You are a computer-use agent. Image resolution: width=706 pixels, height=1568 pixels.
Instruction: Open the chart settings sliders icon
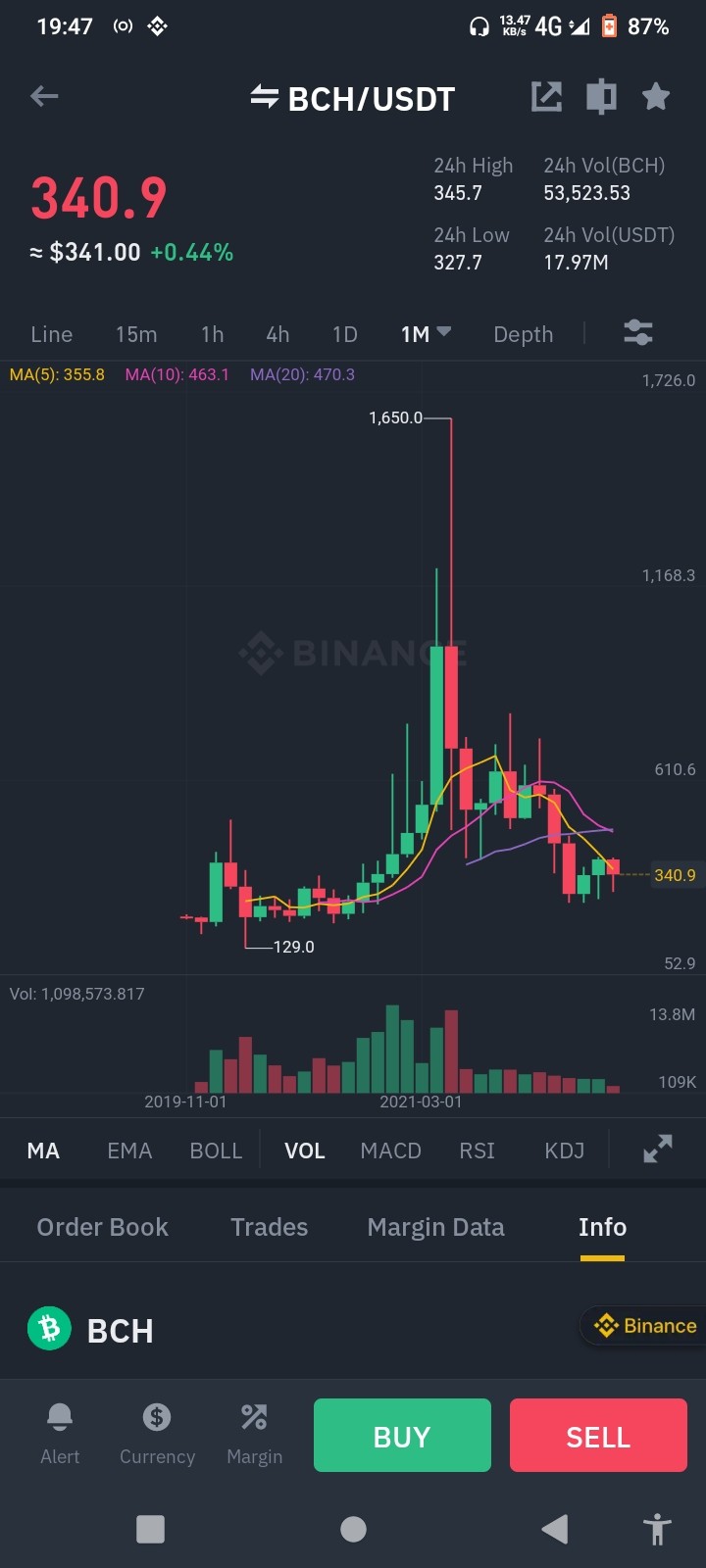pos(638,333)
